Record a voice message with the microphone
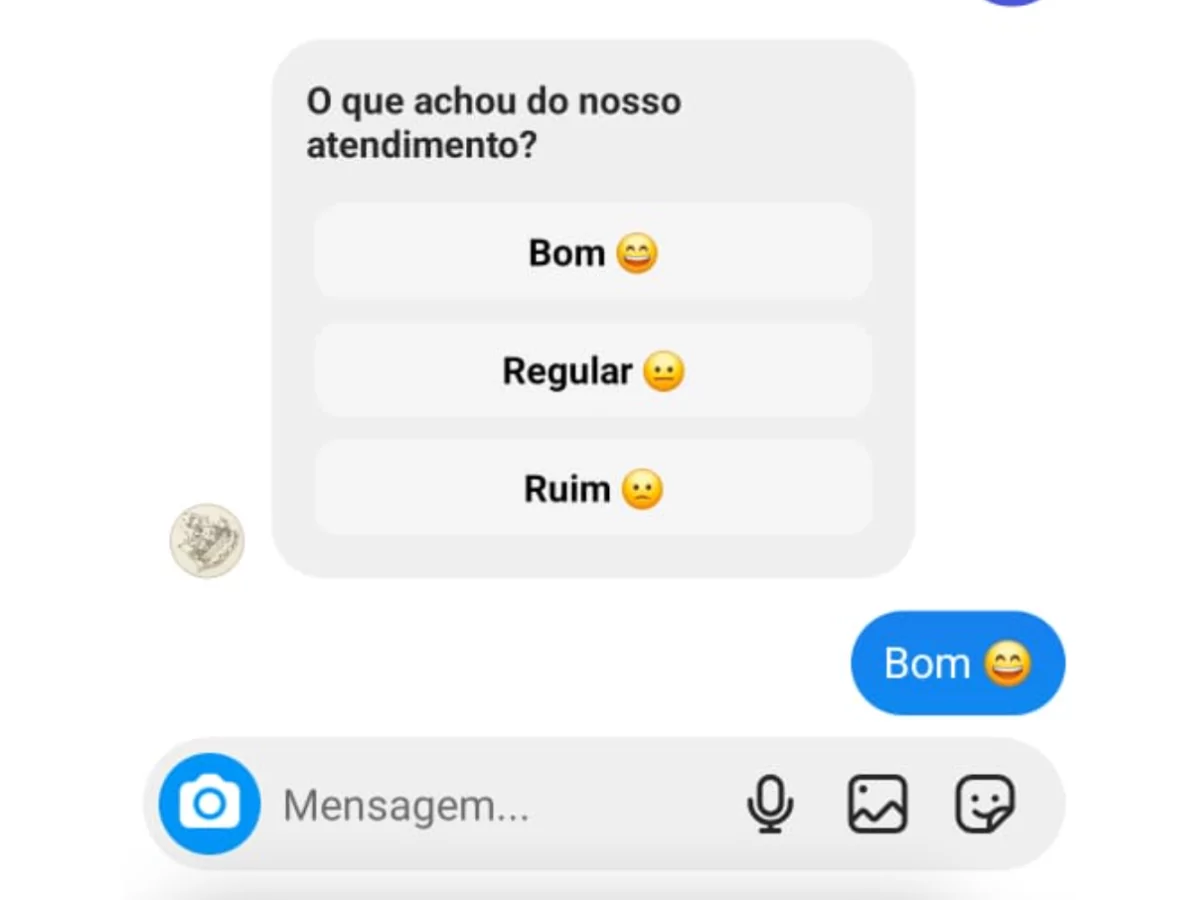 click(x=770, y=804)
